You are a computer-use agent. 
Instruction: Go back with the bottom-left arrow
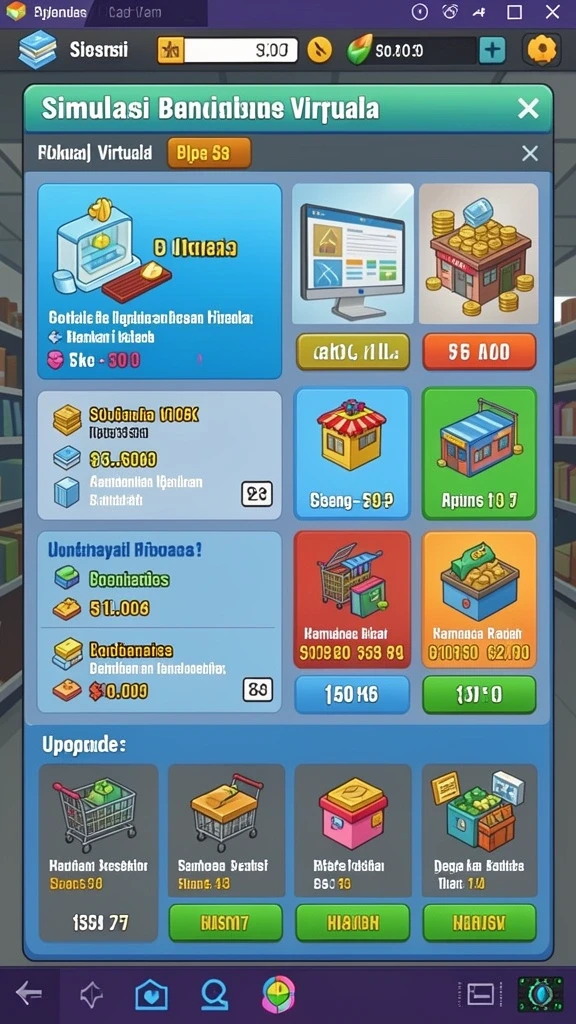[29, 995]
